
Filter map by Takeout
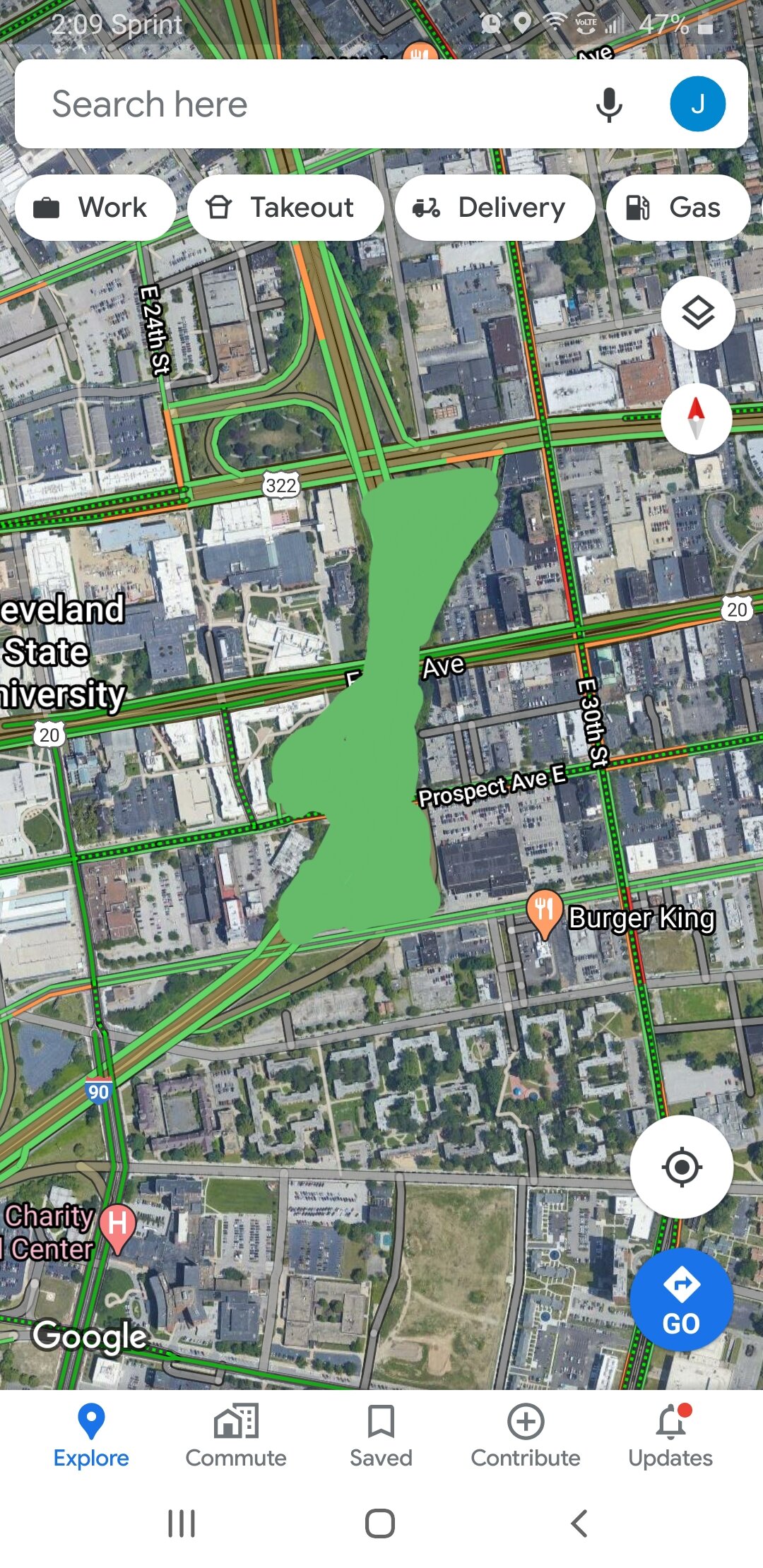point(285,208)
